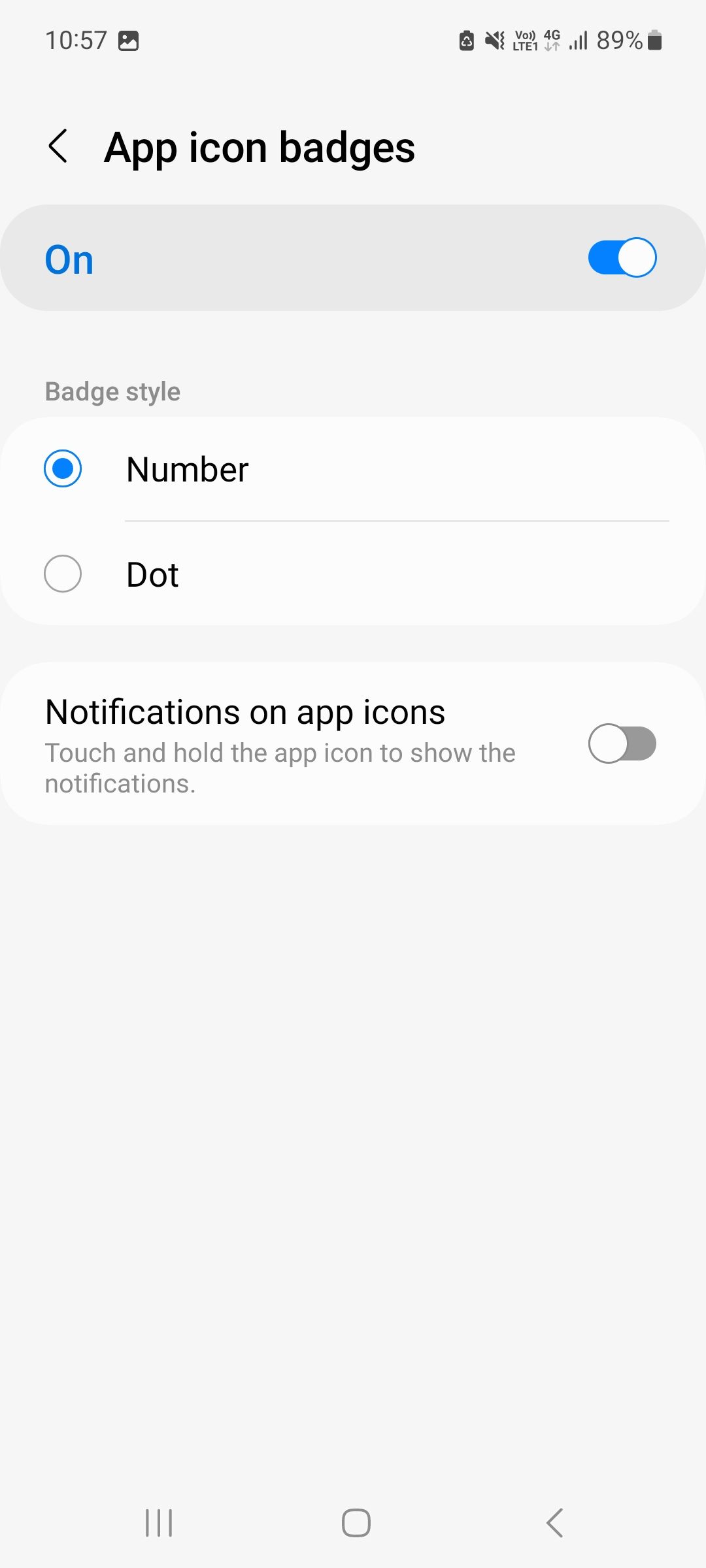Tap the signal strength bars icon

[578, 41]
